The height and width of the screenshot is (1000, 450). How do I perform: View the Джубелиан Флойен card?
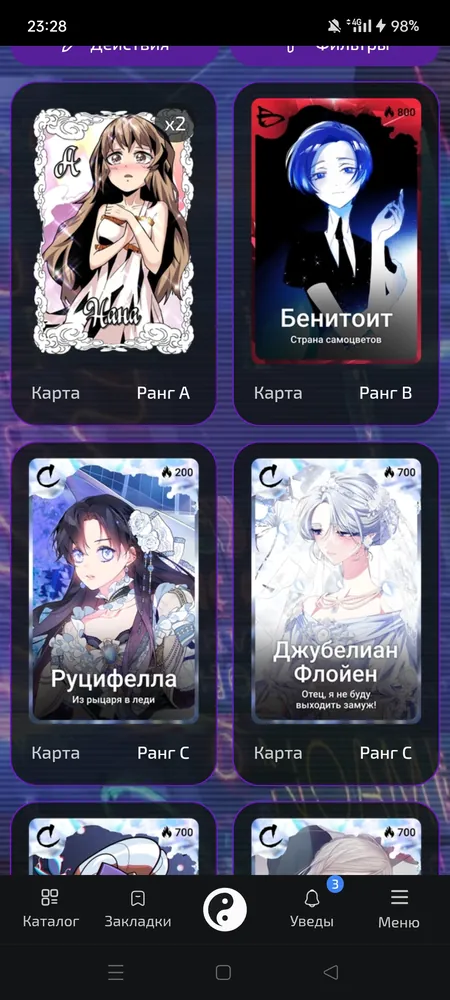(x=336, y=614)
